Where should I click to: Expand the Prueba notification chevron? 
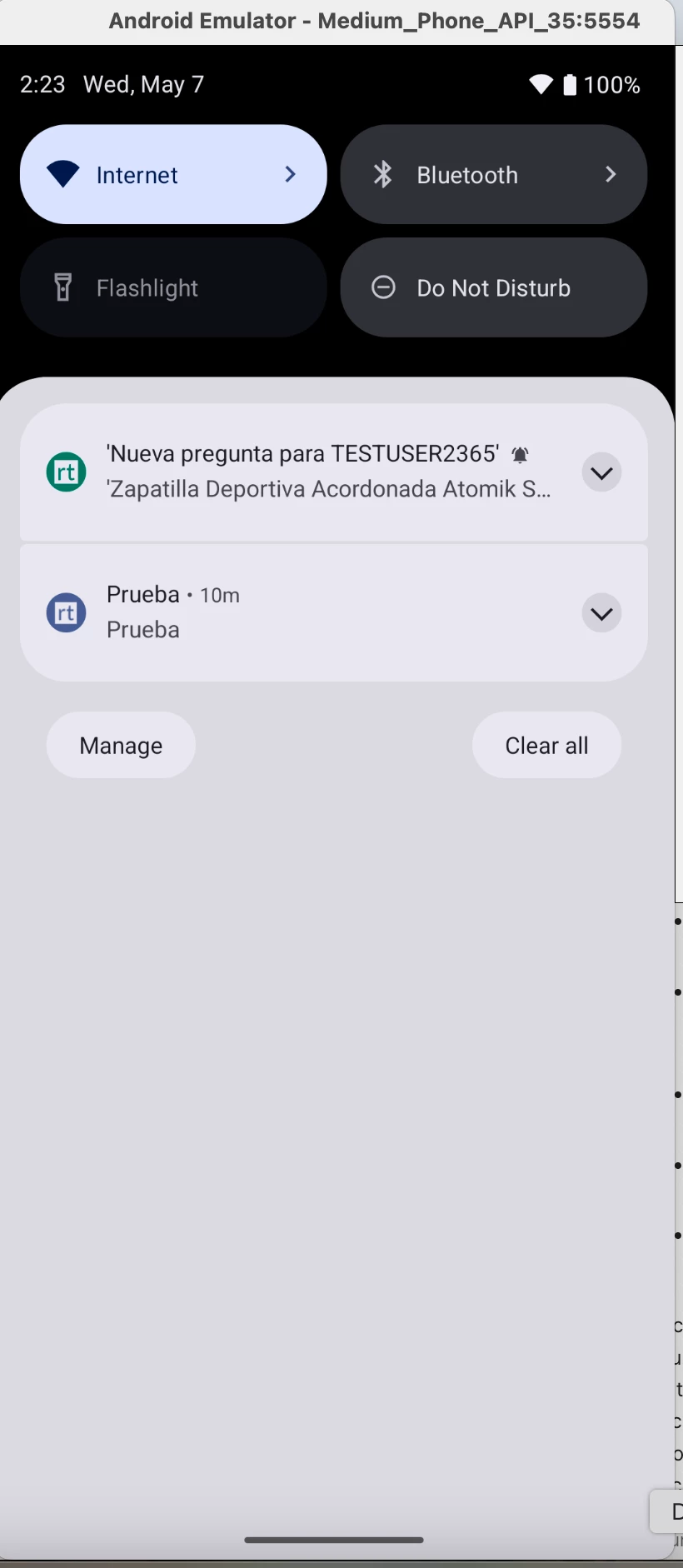click(601, 614)
